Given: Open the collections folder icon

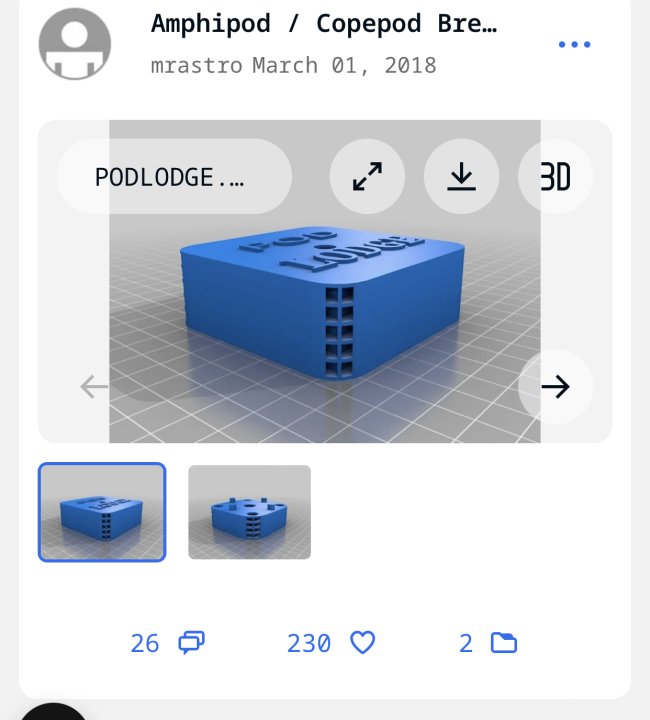Looking at the screenshot, I should pyautogui.click(x=504, y=643).
